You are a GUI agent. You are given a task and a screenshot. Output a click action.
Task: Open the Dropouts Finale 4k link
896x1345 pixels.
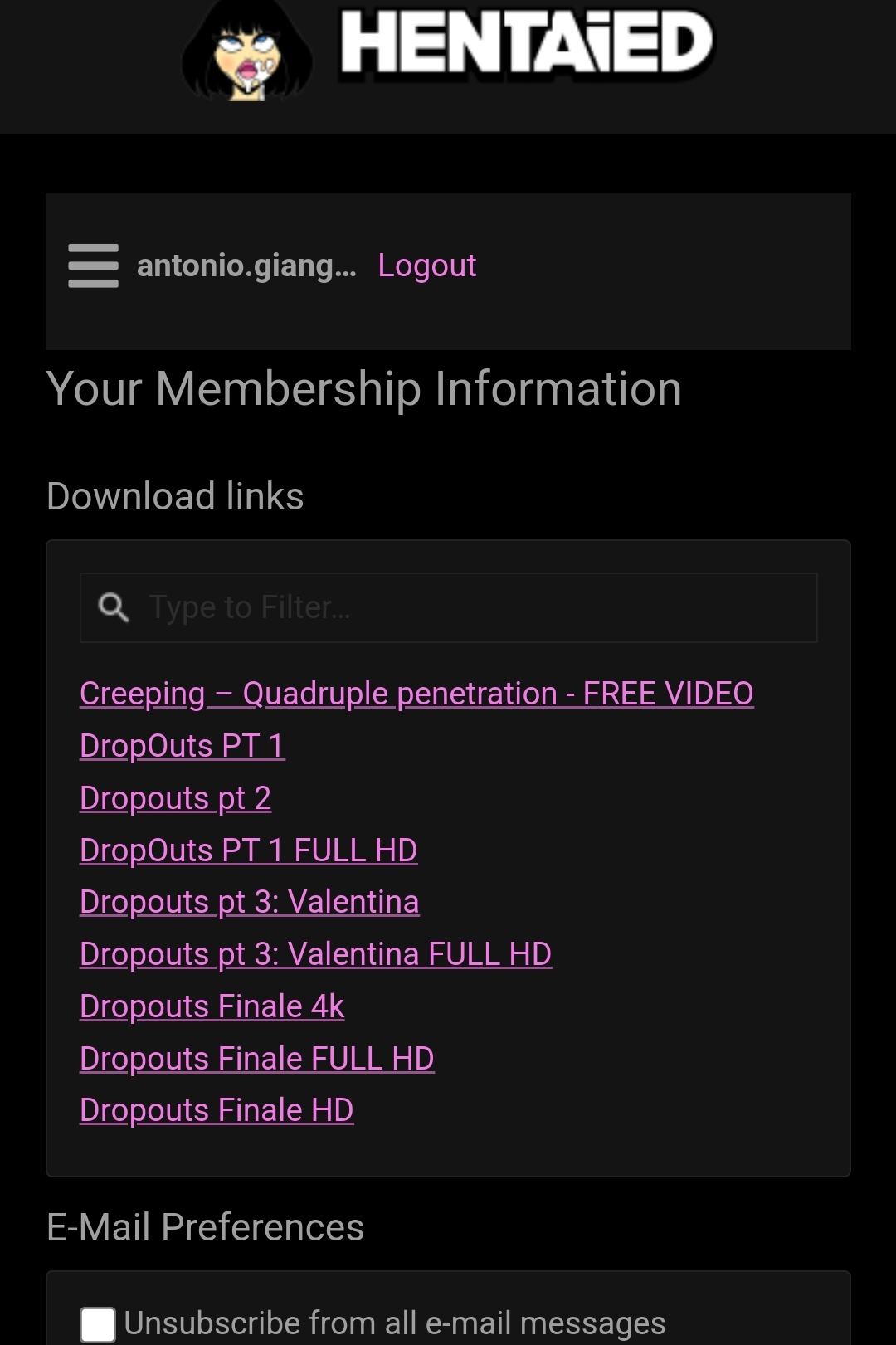(212, 1006)
